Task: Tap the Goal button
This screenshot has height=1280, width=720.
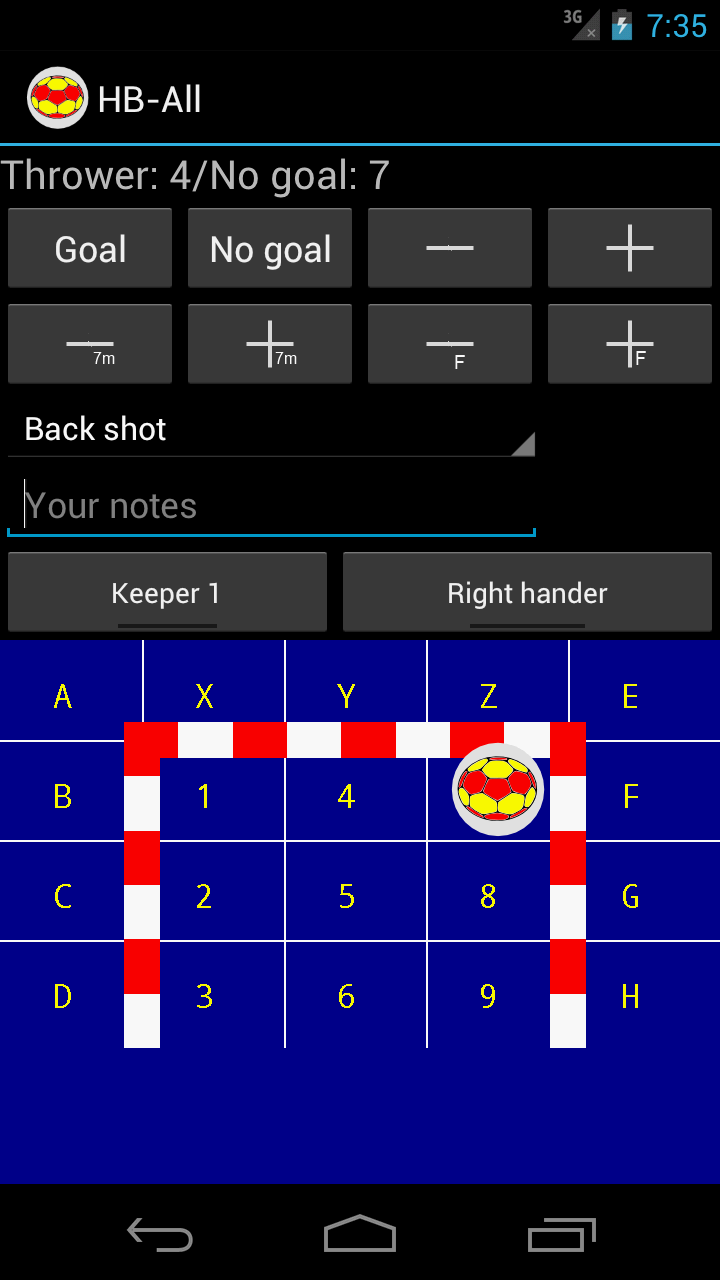Action: (x=90, y=249)
